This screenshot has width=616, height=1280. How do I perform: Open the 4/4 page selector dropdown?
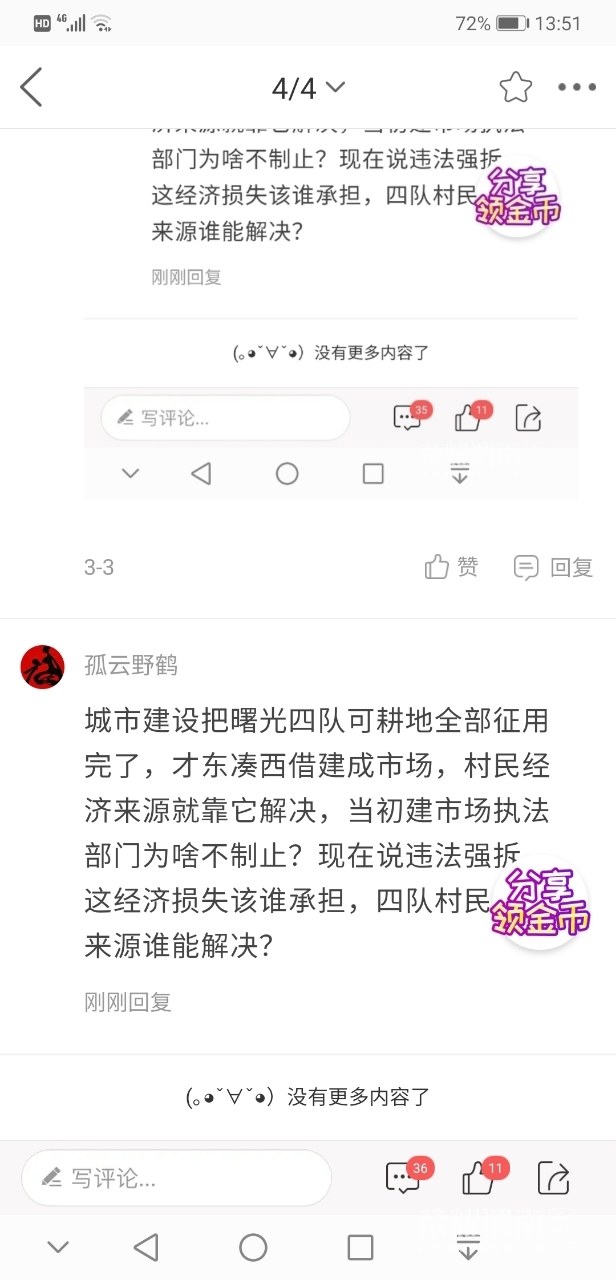point(308,88)
